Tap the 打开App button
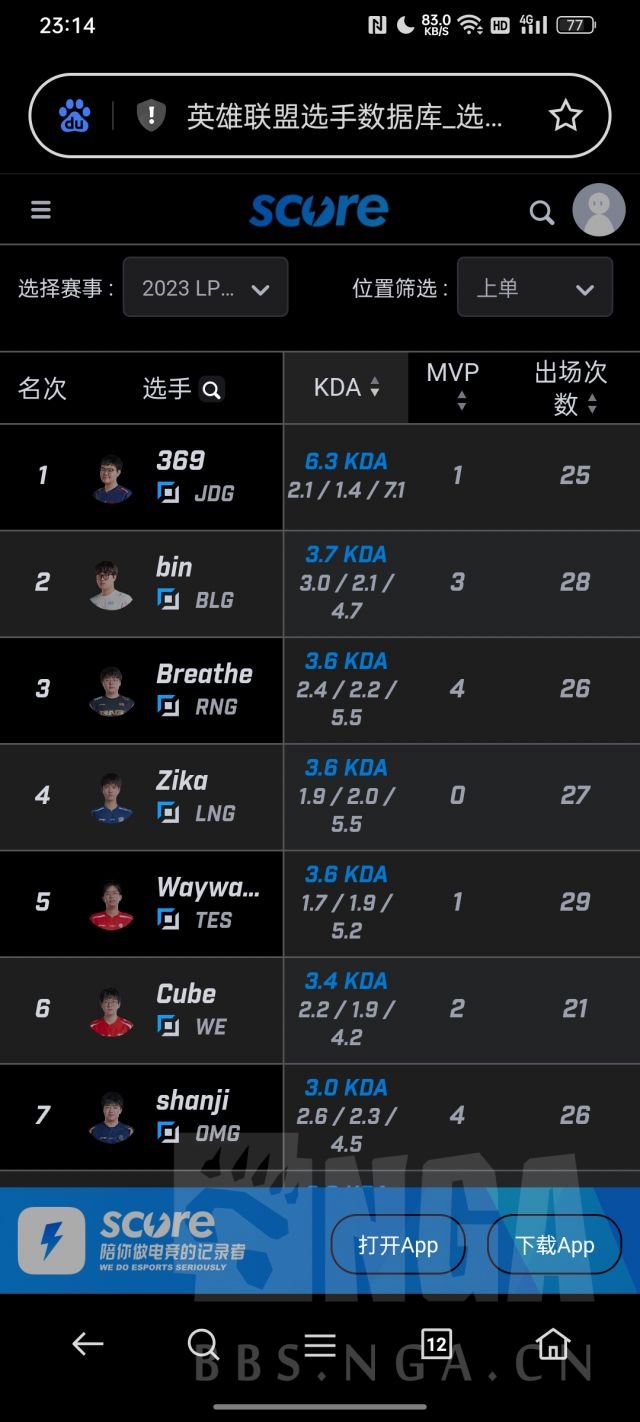 (x=398, y=1245)
